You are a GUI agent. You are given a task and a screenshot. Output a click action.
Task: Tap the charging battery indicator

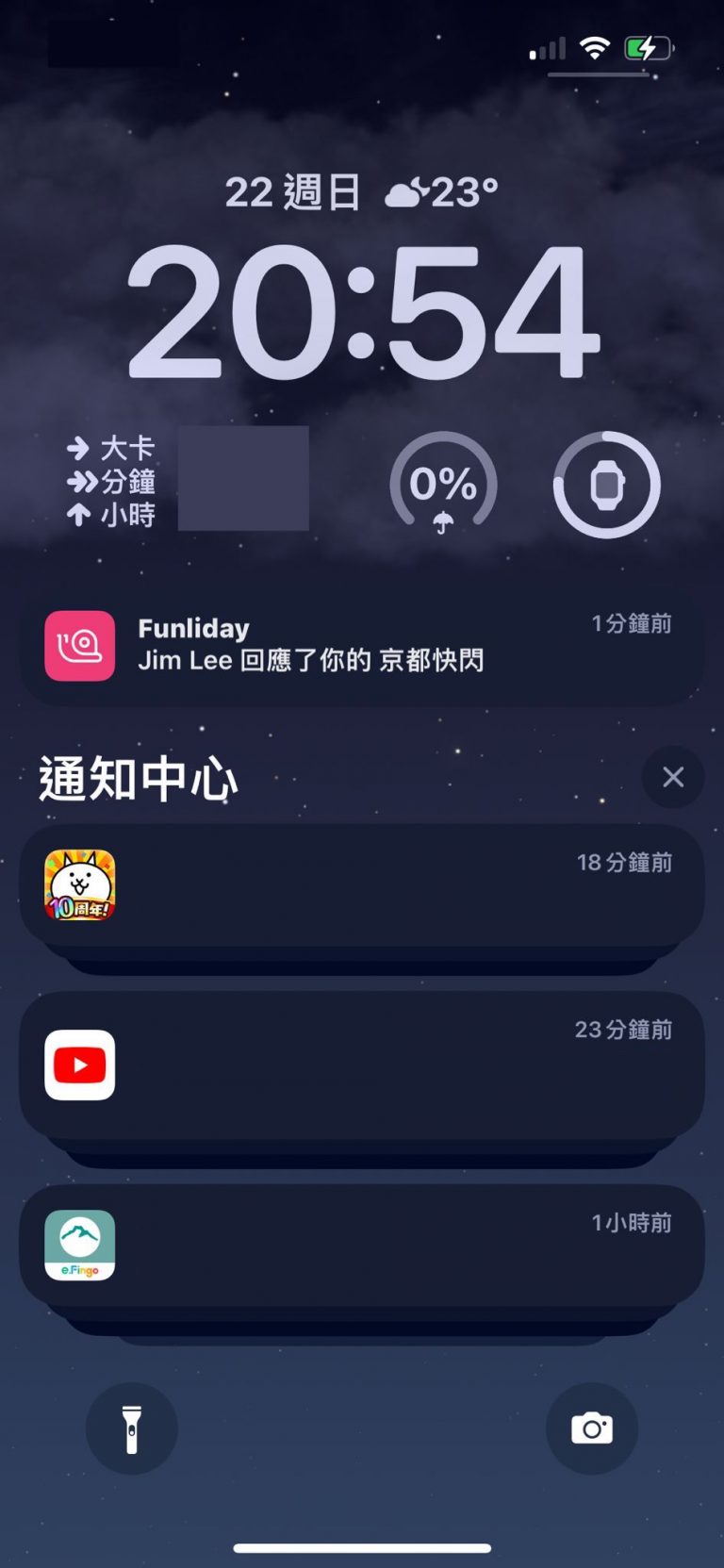648,47
